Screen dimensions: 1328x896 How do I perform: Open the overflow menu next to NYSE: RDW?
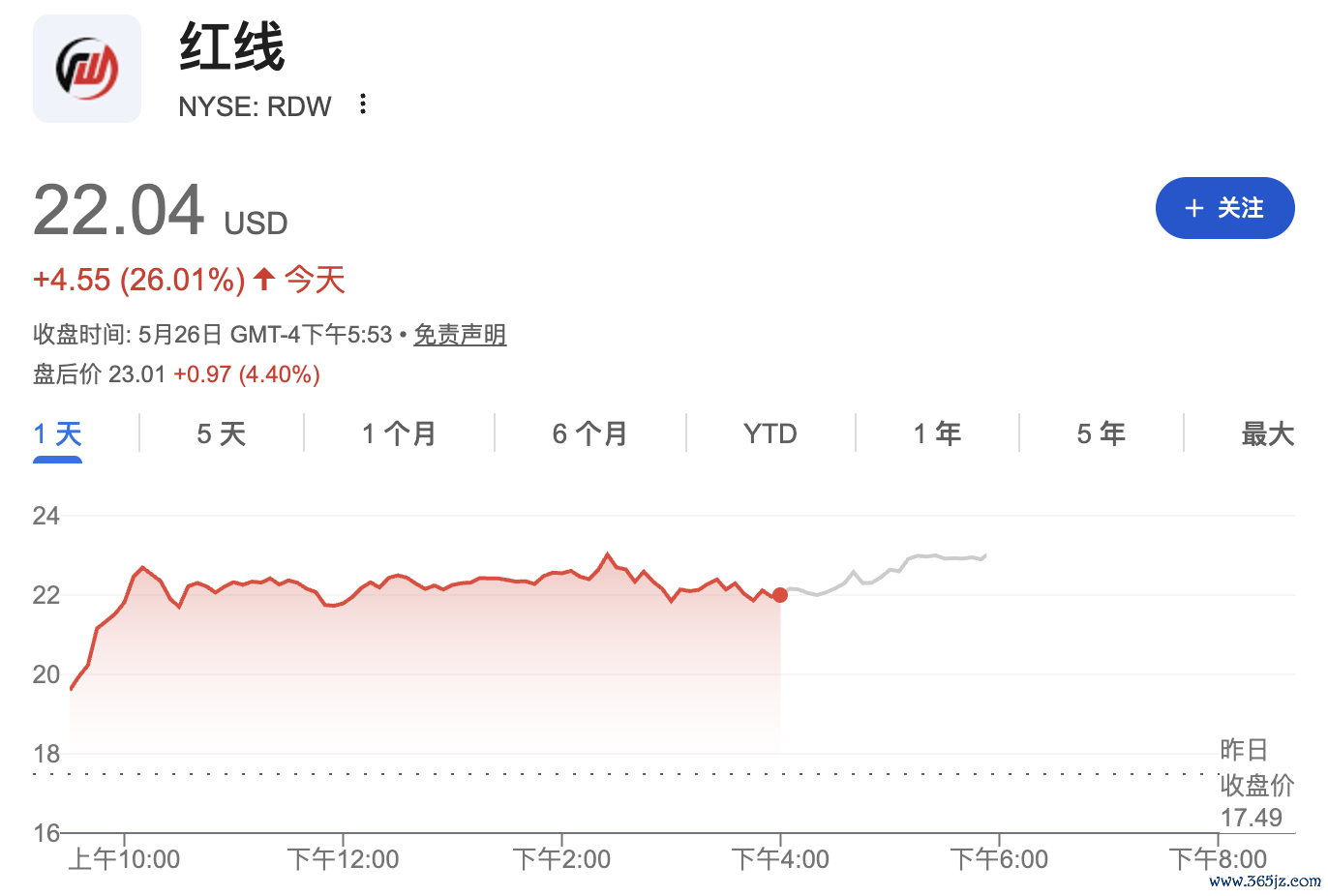pos(363,105)
